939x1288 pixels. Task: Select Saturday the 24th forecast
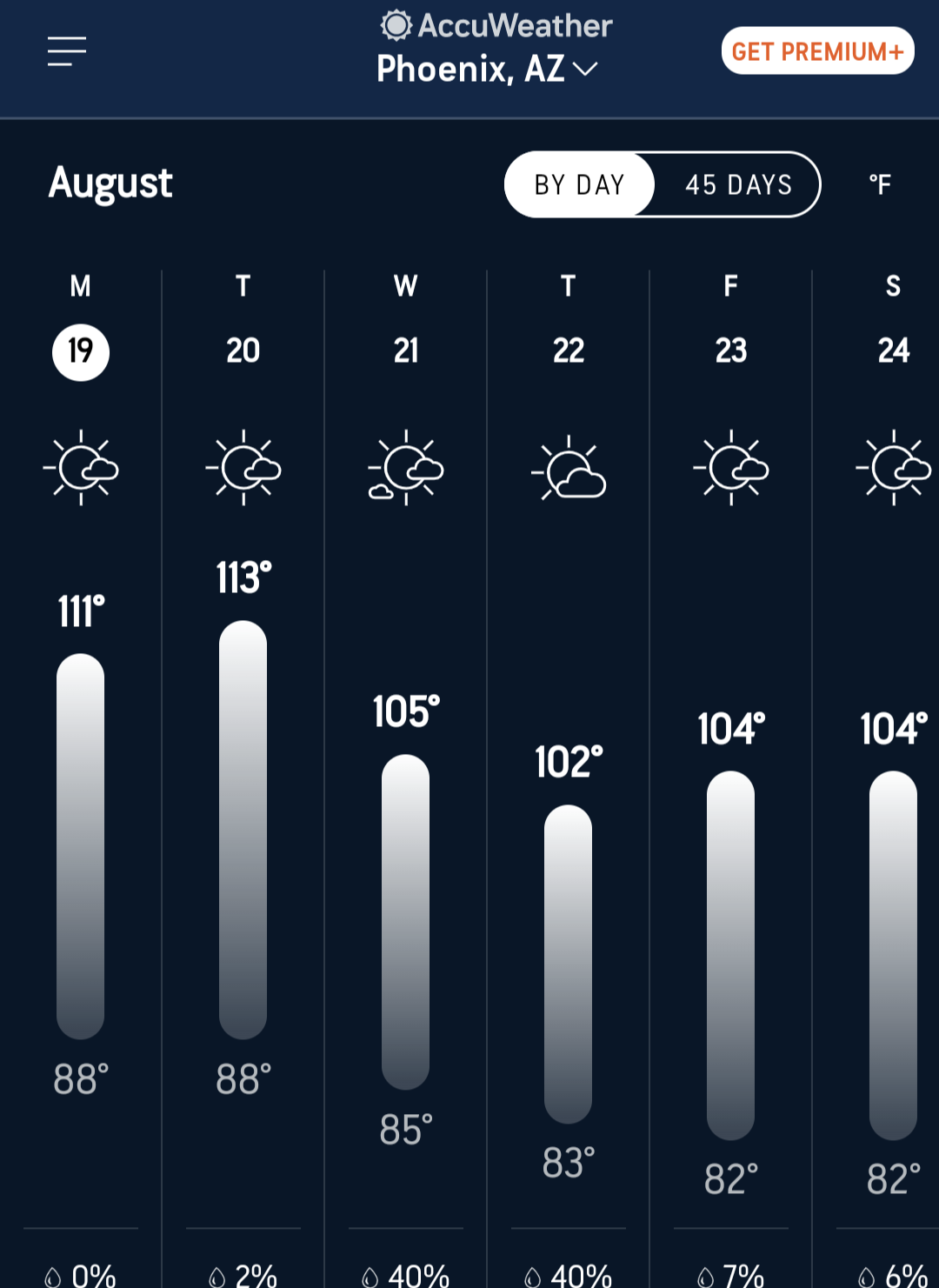click(x=893, y=350)
